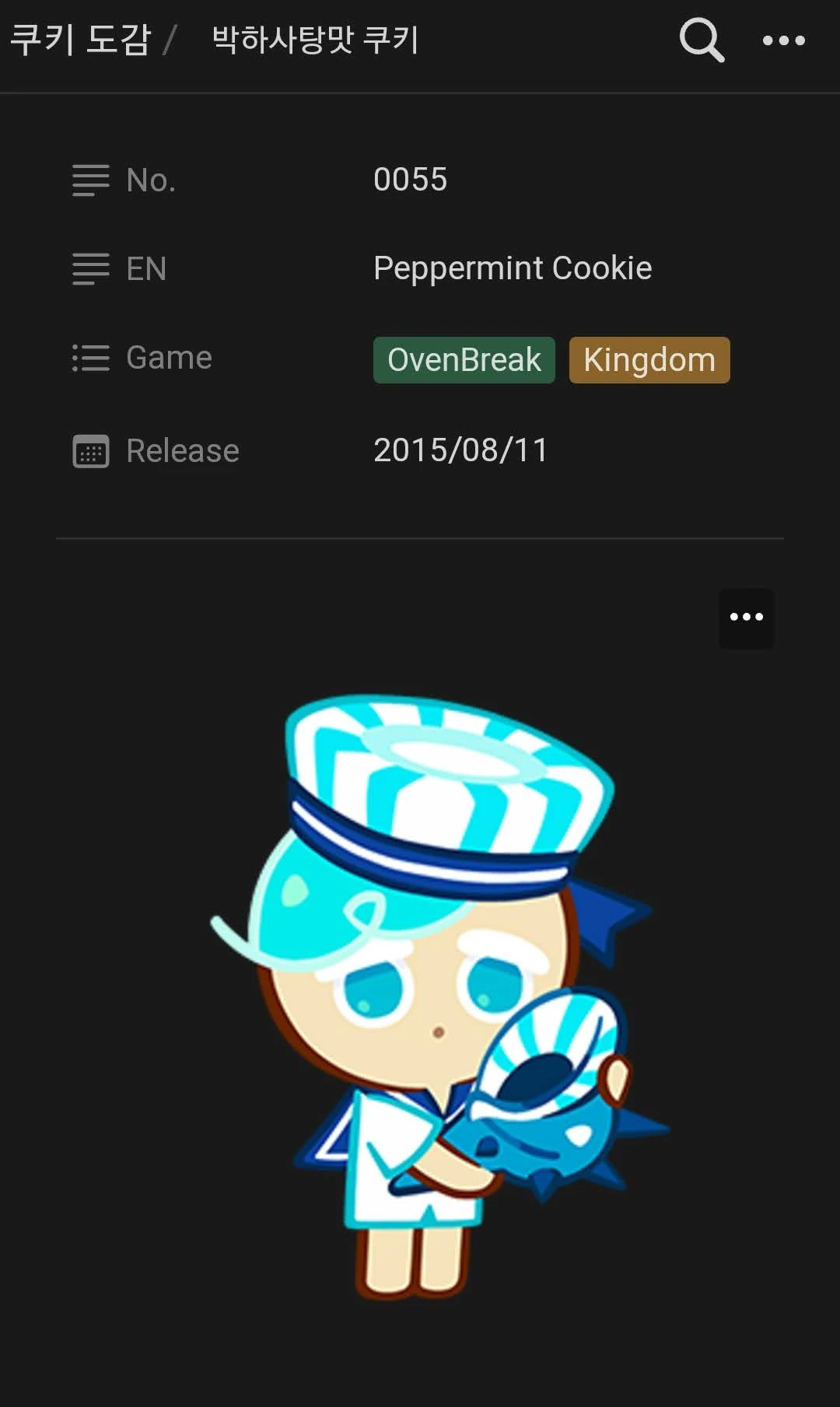Image resolution: width=840 pixels, height=1407 pixels.
Task: Open the No. 0055 property
Action: pyautogui.click(x=410, y=180)
